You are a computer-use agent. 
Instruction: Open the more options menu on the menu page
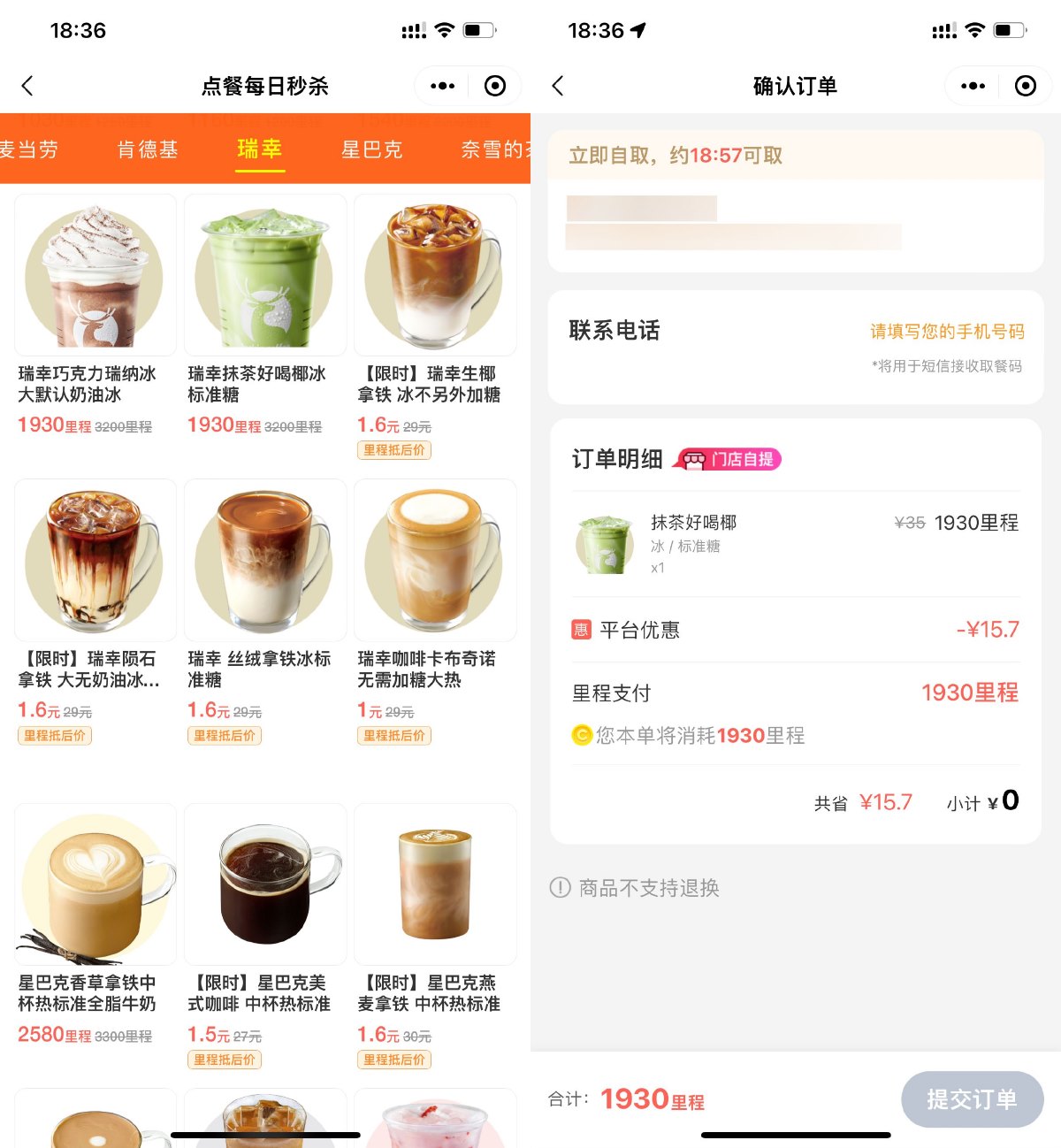440,86
